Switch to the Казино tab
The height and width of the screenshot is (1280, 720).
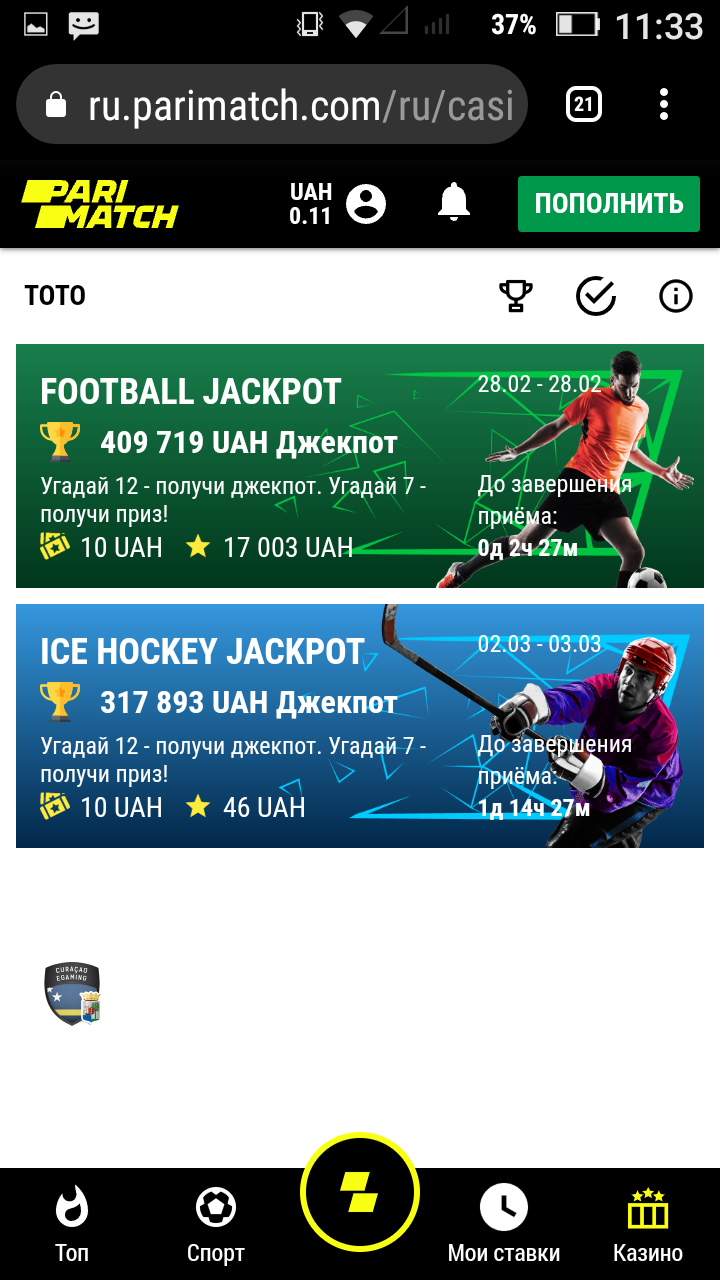click(x=648, y=1224)
